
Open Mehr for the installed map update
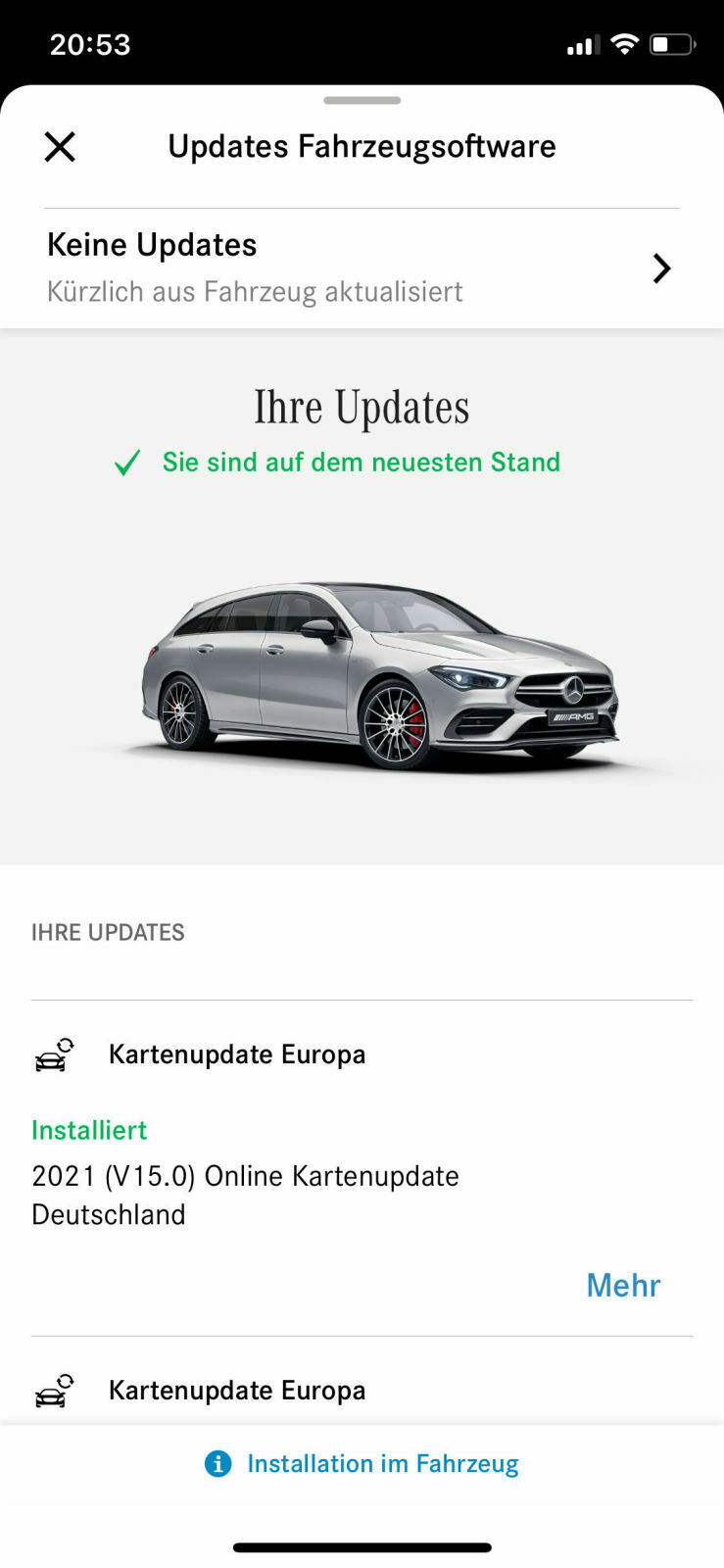coord(623,1285)
